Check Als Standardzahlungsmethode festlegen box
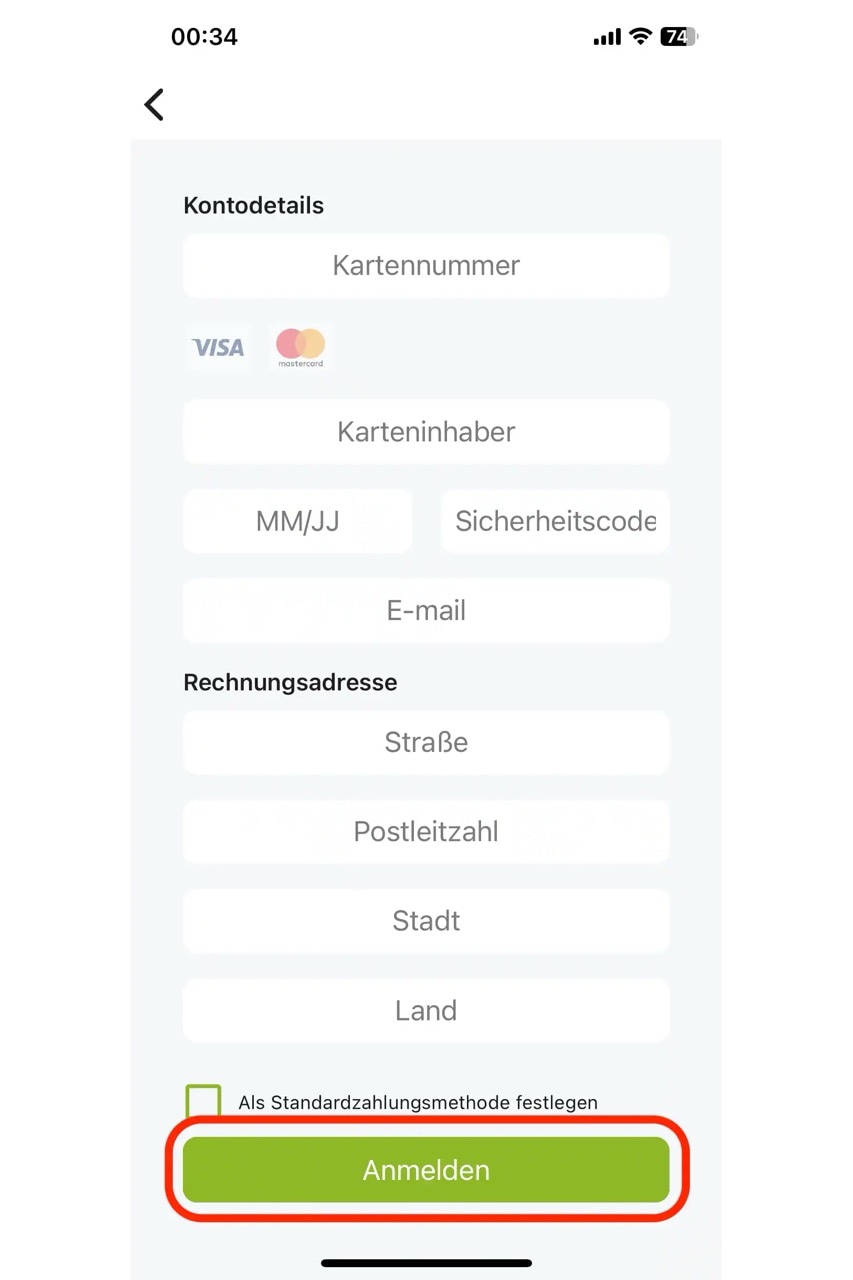This screenshot has height=1280, width=853. click(203, 1102)
